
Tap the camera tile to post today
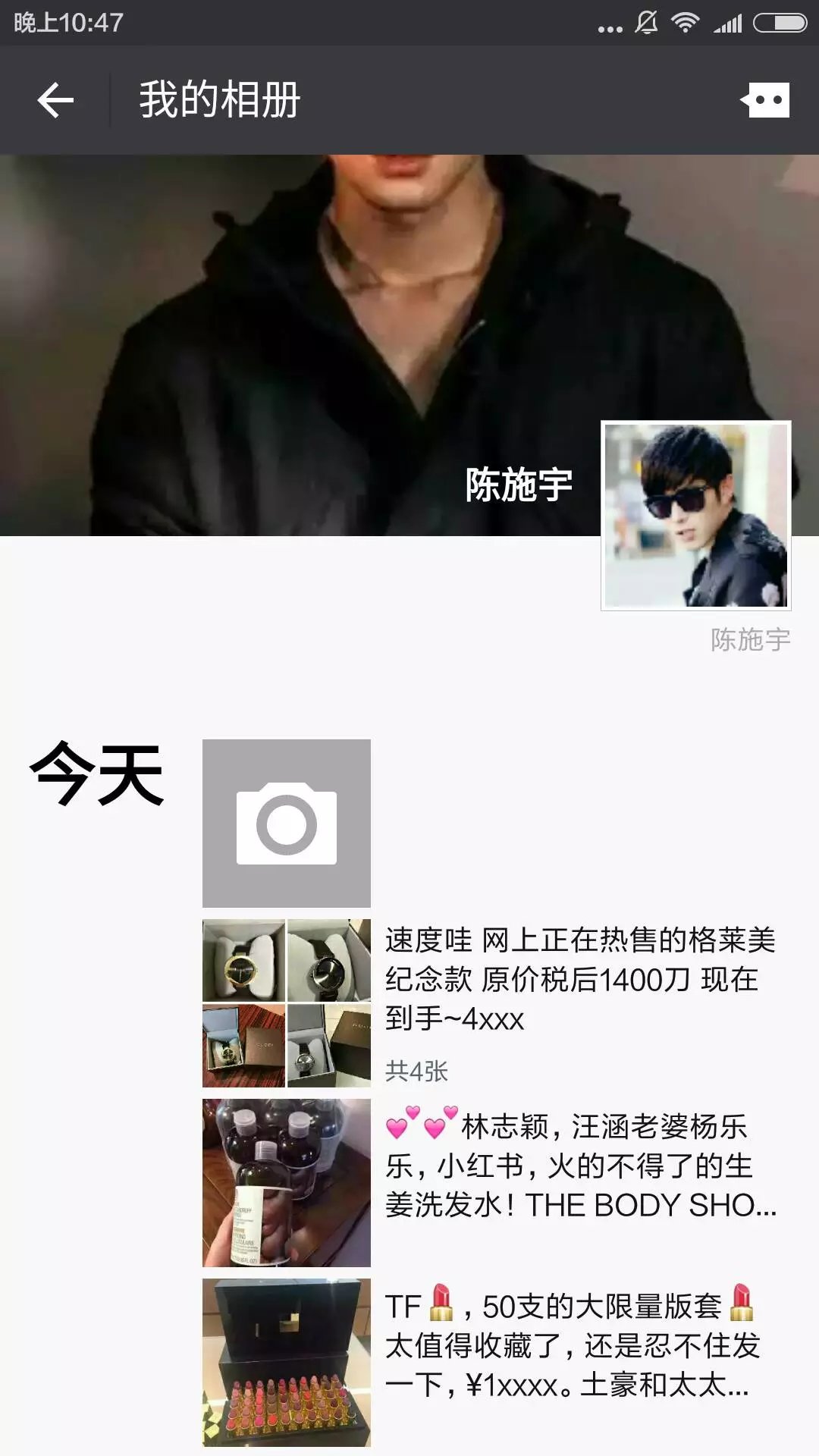click(287, 823)
